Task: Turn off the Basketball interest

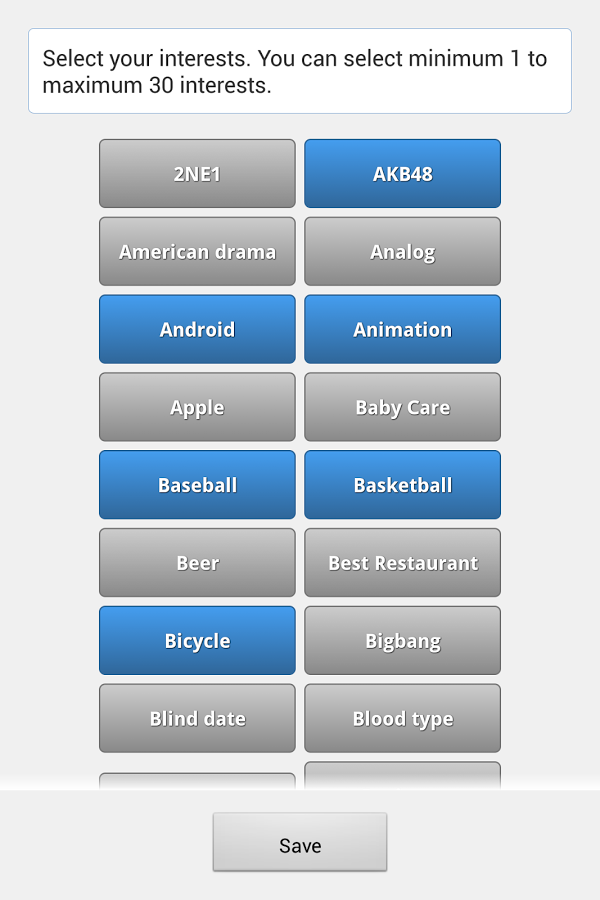Action: click(x=402, y=485)
